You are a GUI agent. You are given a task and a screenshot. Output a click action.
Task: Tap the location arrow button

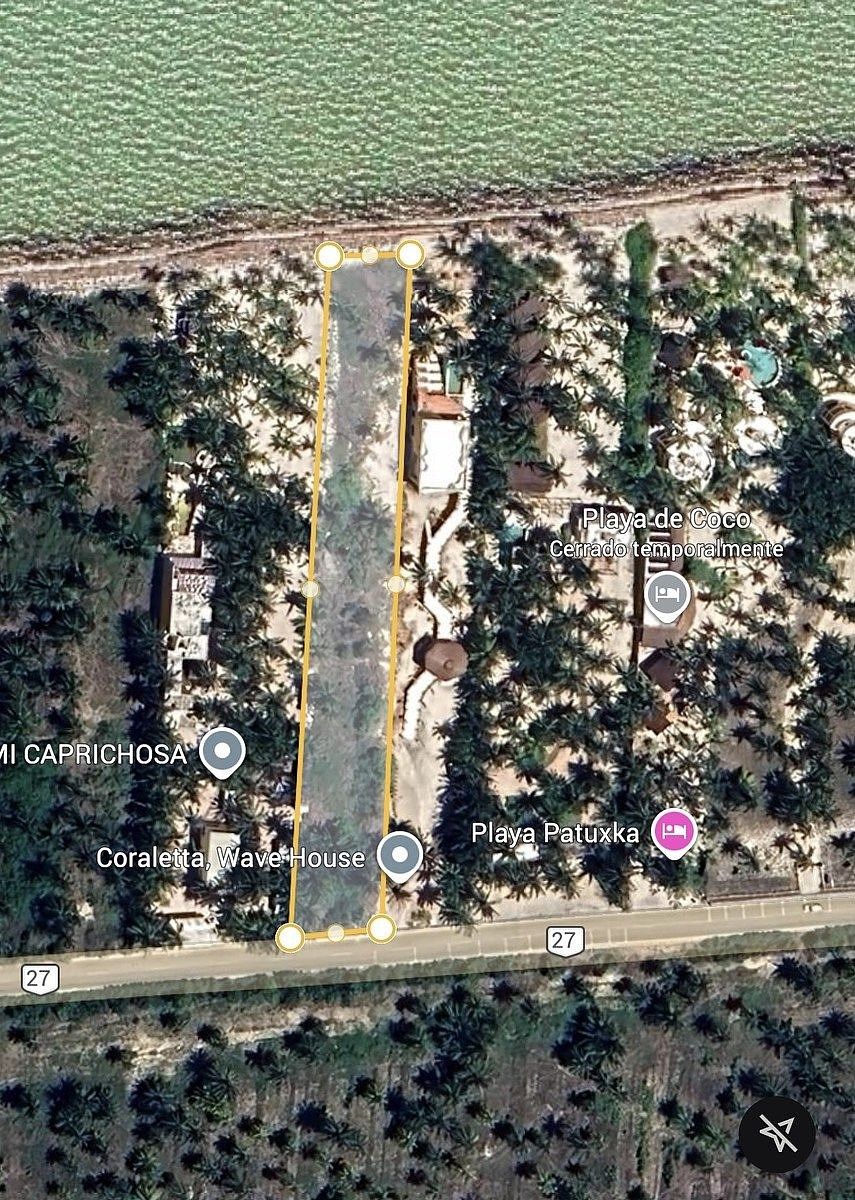pos(776,1134)
